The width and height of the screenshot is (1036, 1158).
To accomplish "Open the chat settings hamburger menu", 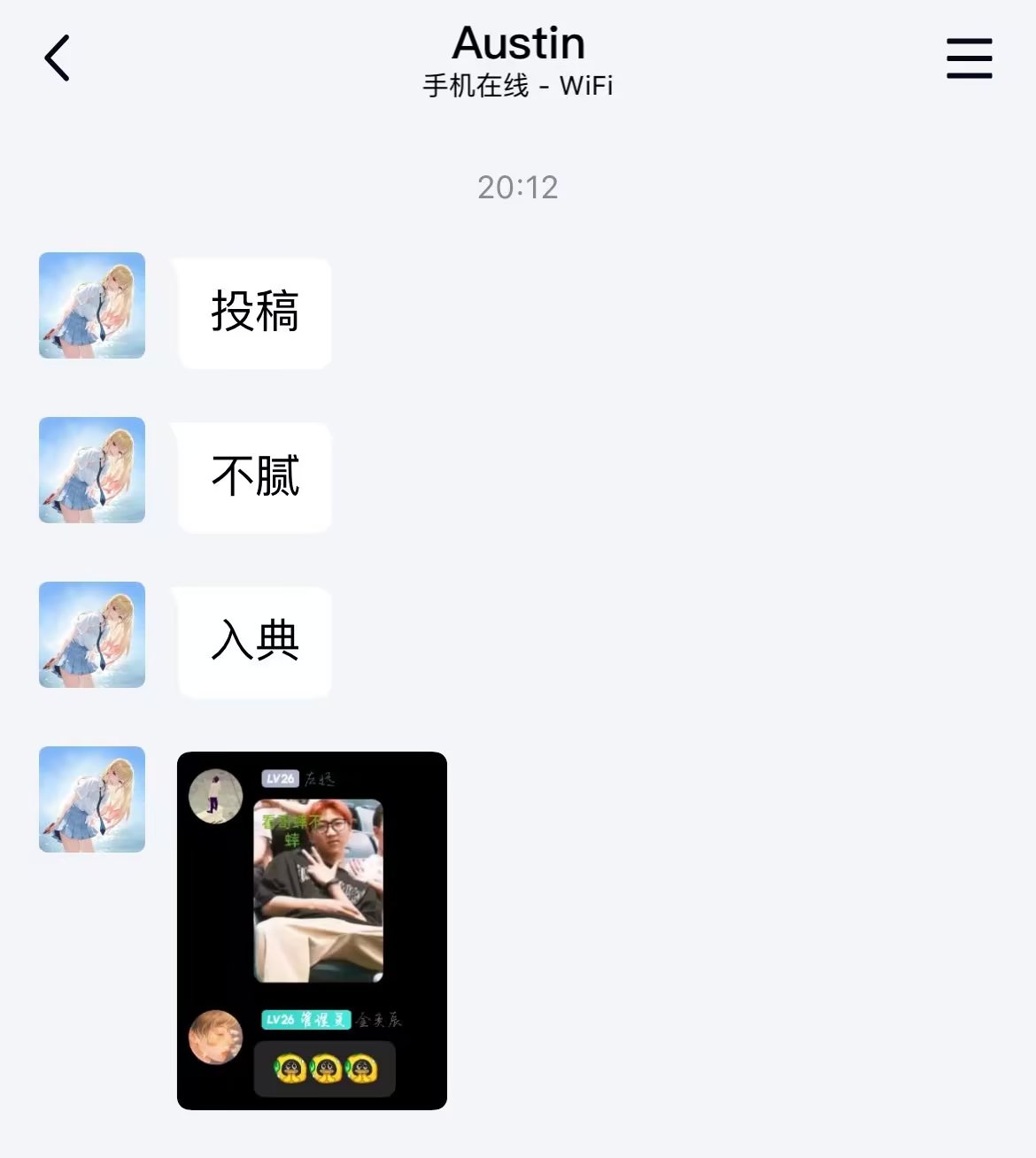I will (x=969, y=58).
